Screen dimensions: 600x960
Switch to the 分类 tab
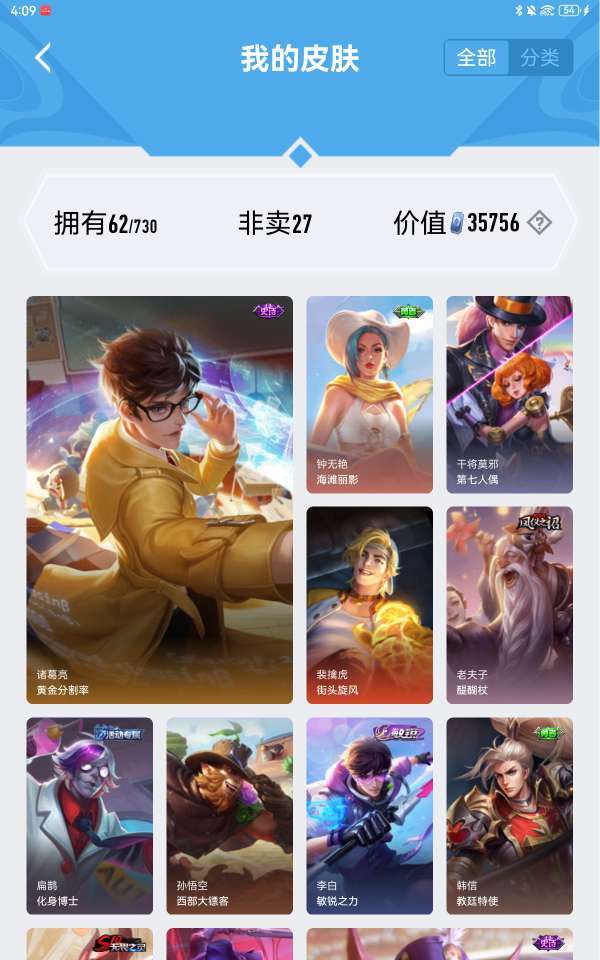[540, 58]
